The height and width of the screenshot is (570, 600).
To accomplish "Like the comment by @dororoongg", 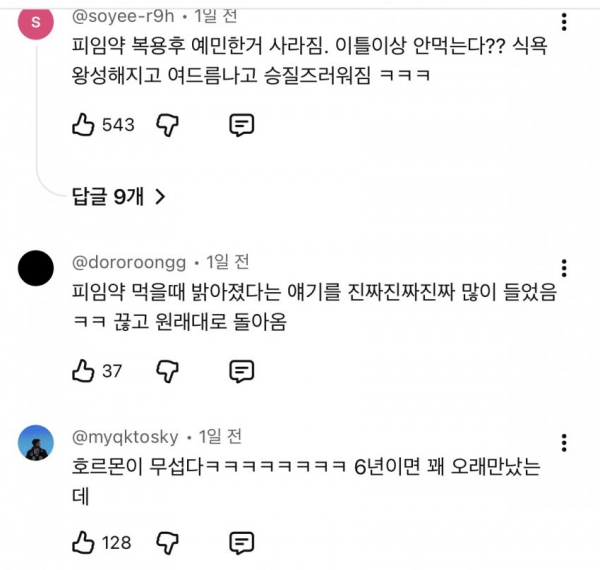I will pyautogui.click(x=84, y=371).
